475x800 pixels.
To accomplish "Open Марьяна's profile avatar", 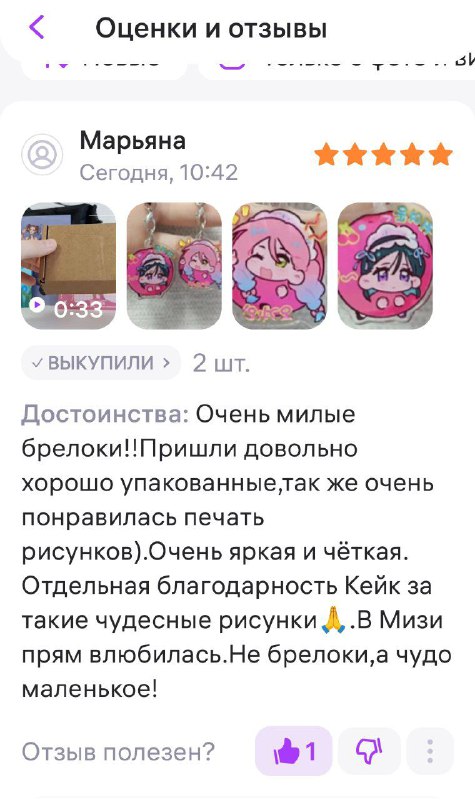I will coord(42,155).
